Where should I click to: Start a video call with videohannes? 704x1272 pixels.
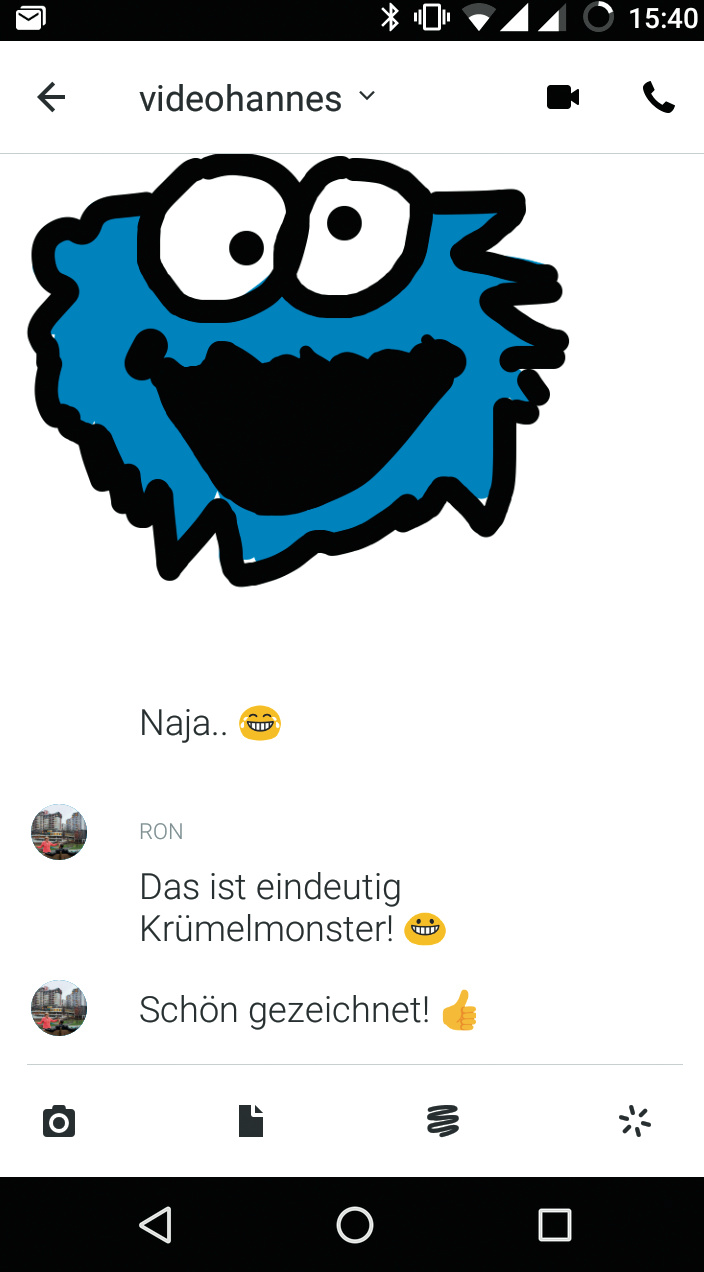563,97
